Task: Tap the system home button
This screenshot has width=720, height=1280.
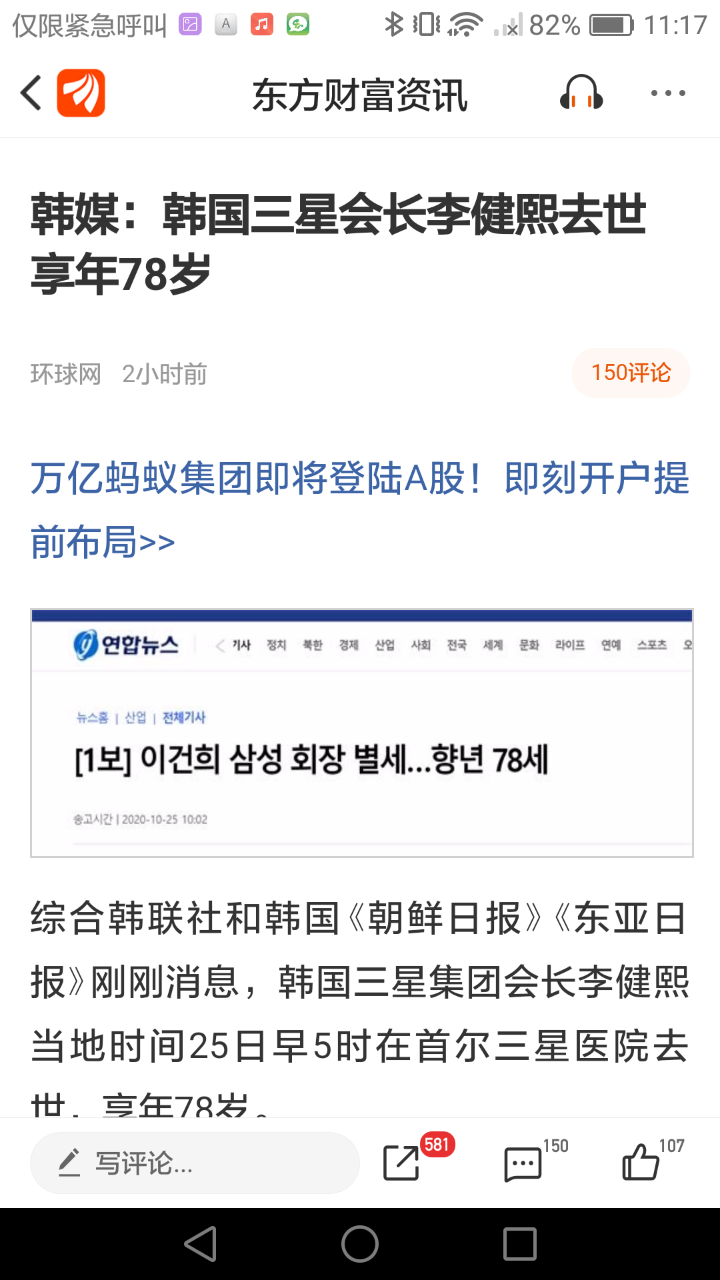Action: click(360, 1244)
